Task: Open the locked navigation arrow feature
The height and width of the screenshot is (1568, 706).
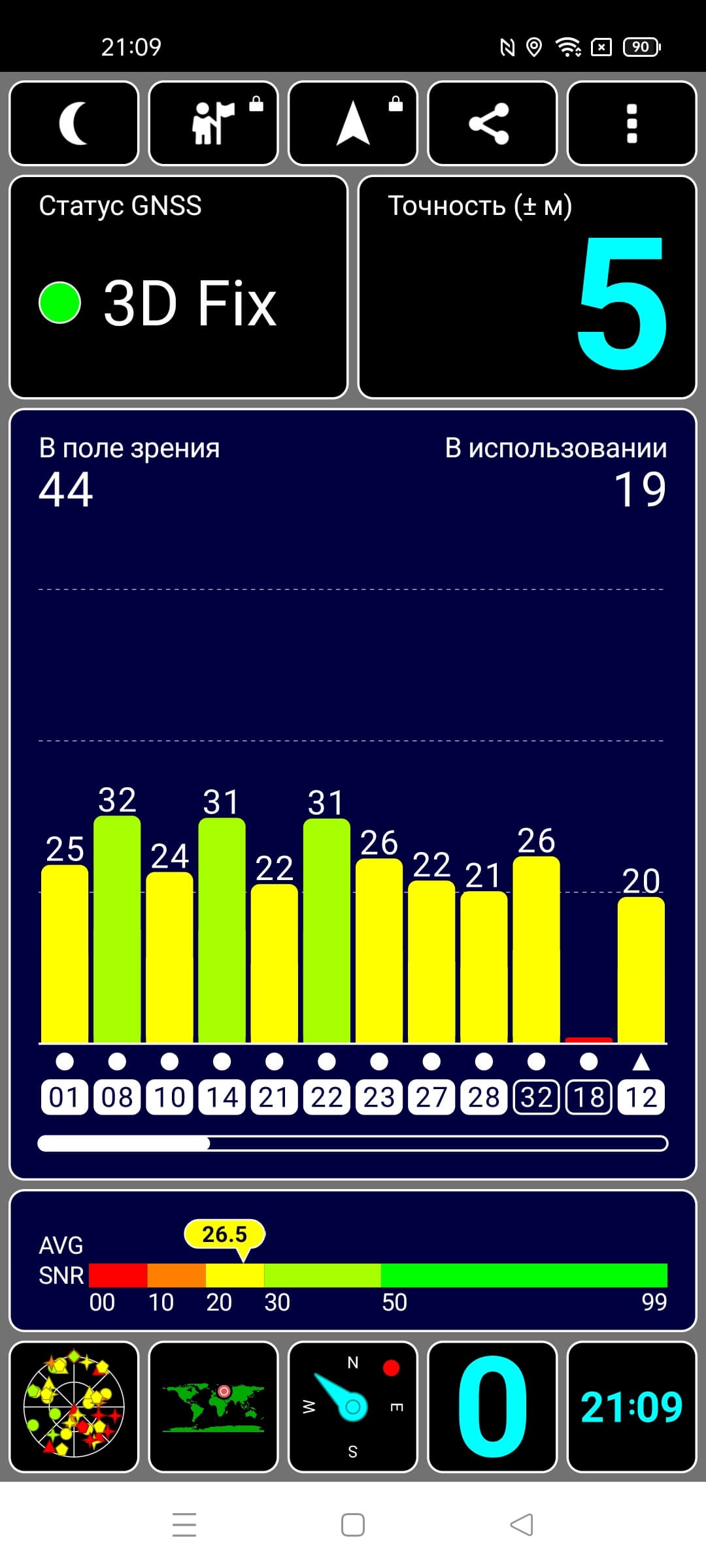Action: [353, 123]
